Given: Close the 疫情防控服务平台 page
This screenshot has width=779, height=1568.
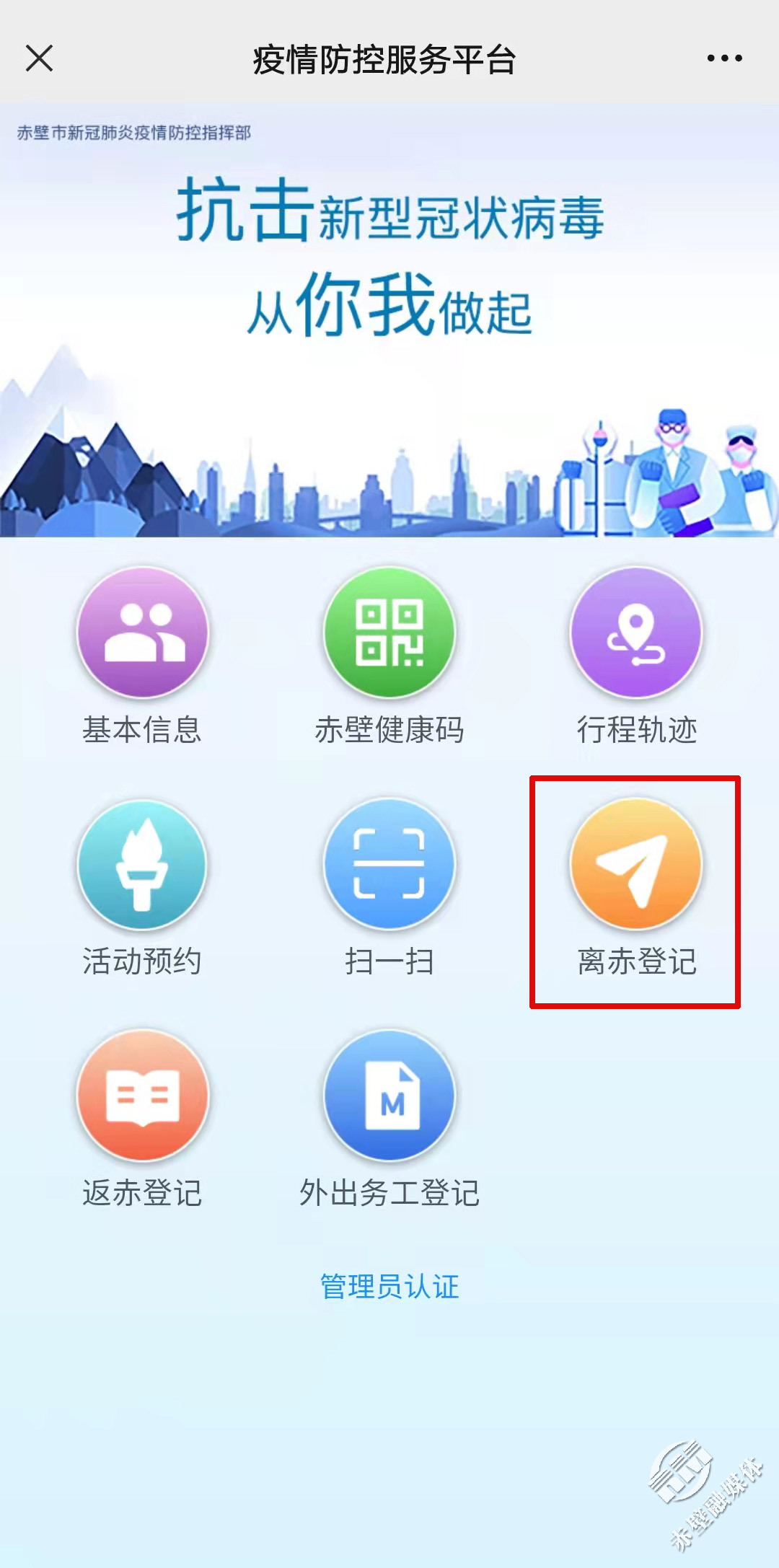Looking at the screenshot, I should (39, 58).
